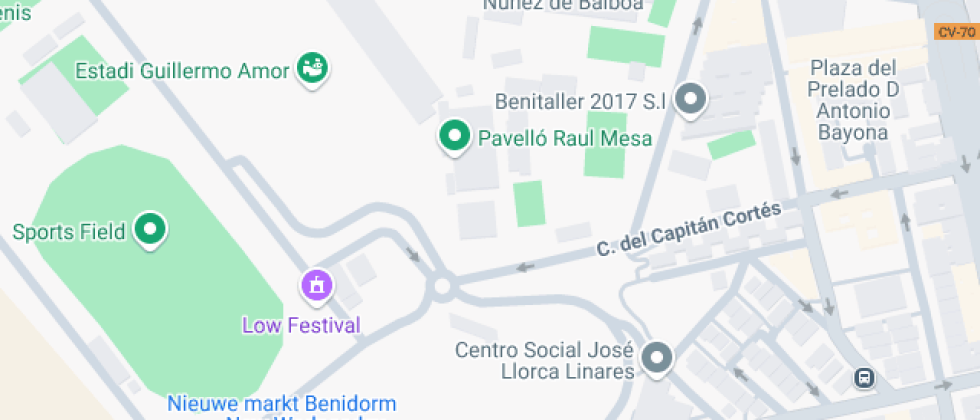The height and width of the screenshot is (420, 980).
Task: Tap the bus stop icon
Action: pos(864,378)
